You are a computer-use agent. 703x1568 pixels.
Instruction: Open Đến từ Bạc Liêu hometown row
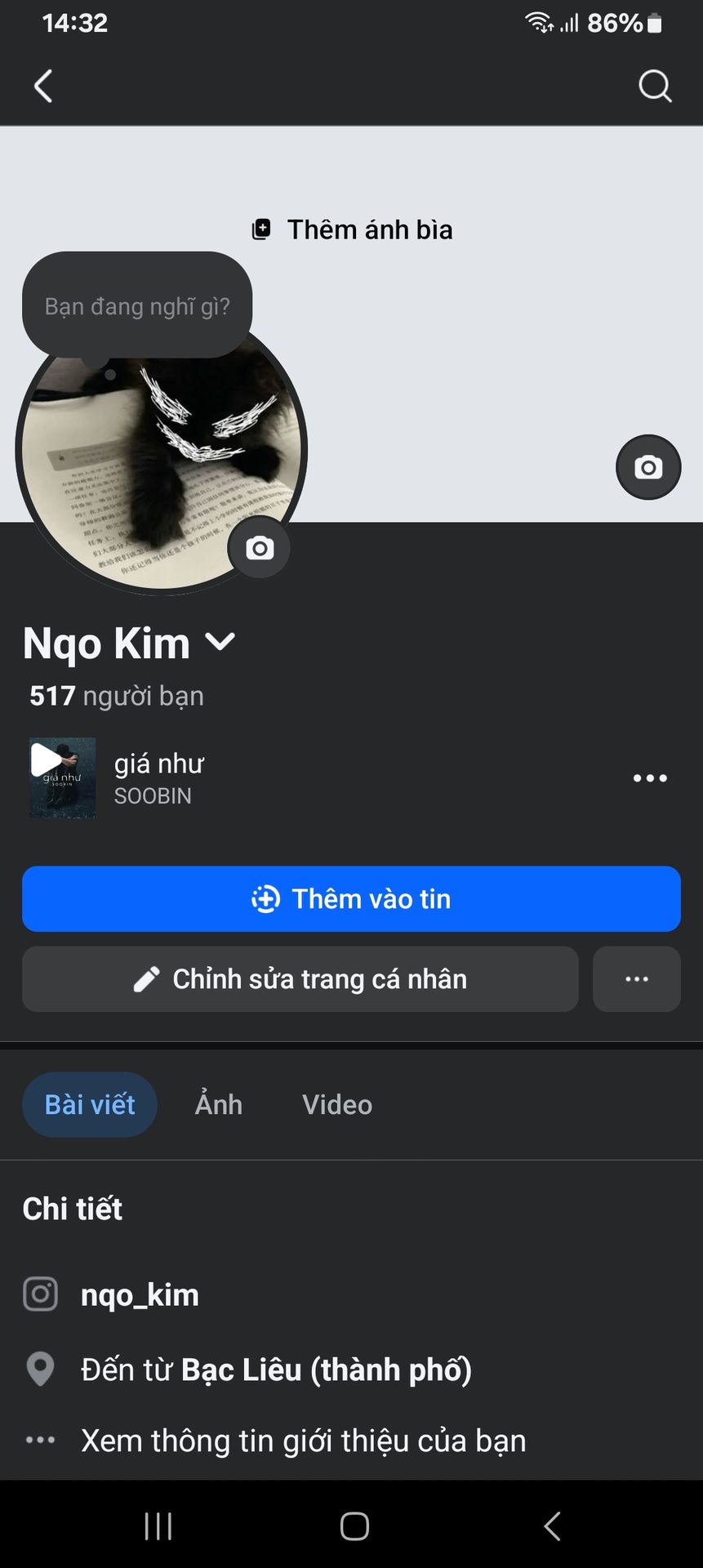pos(276,1370)
